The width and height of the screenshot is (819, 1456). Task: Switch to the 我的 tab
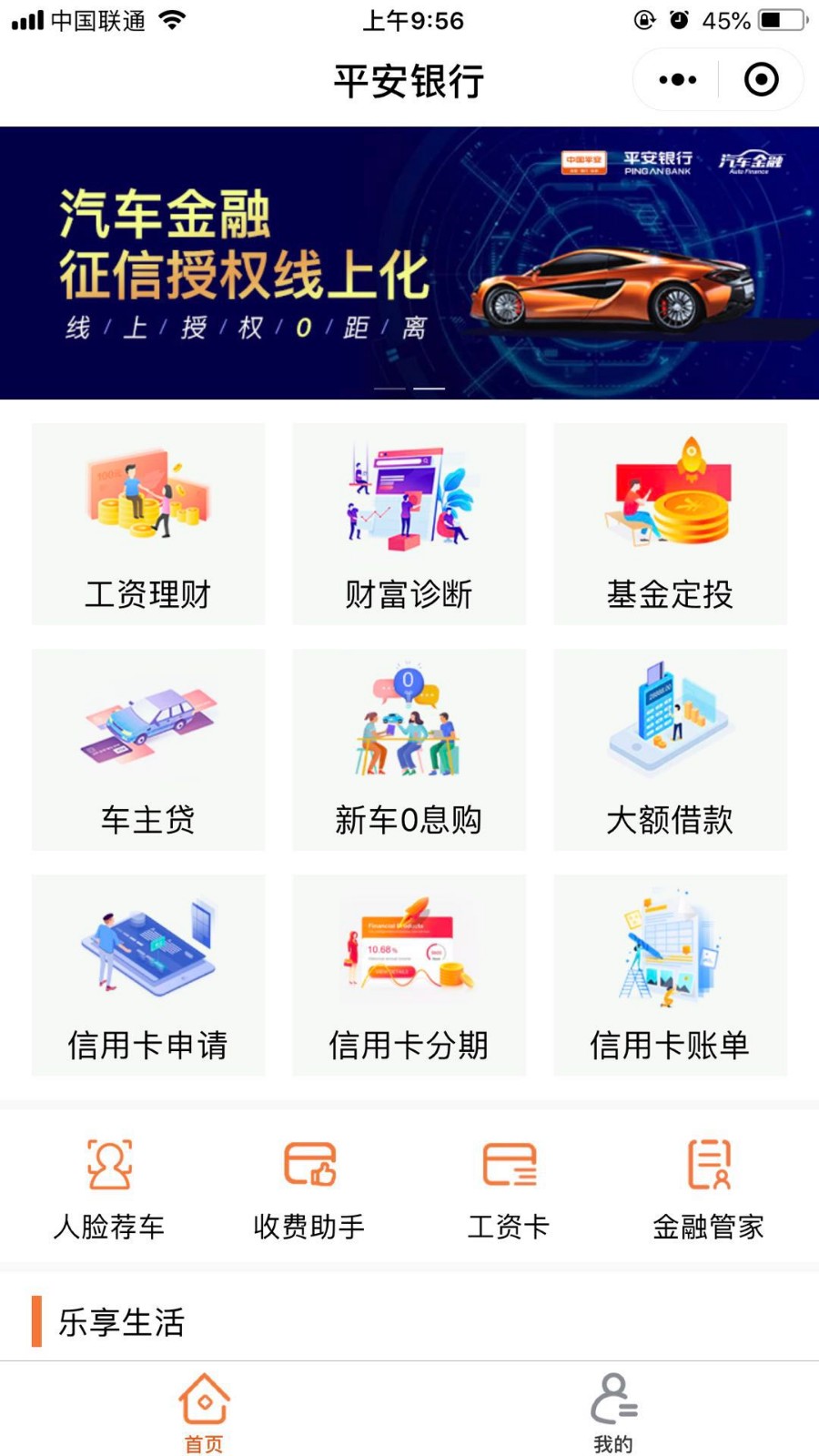click(613, 1412)
